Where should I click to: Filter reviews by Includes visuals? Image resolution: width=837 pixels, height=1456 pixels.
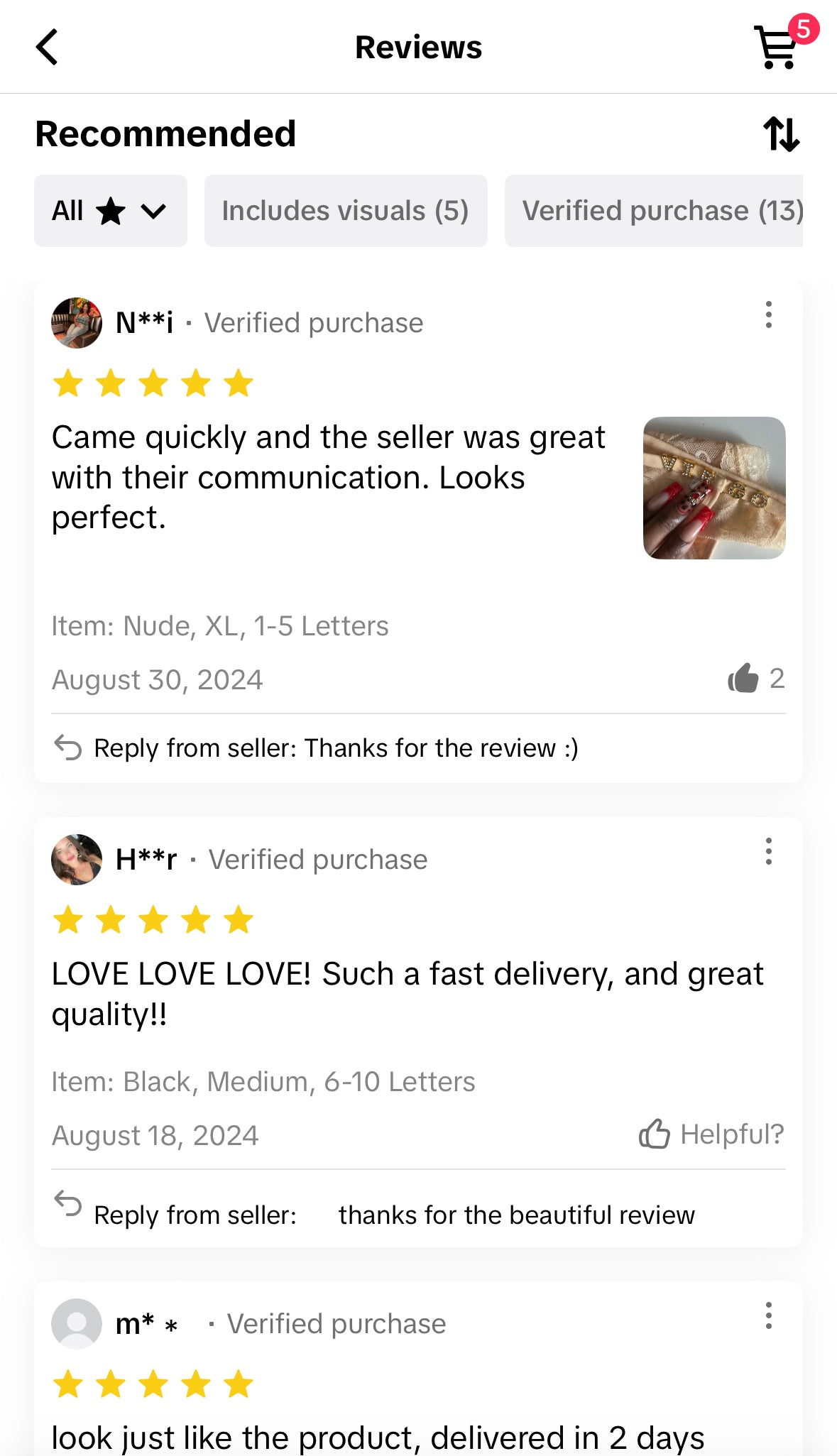pos(345,211)
